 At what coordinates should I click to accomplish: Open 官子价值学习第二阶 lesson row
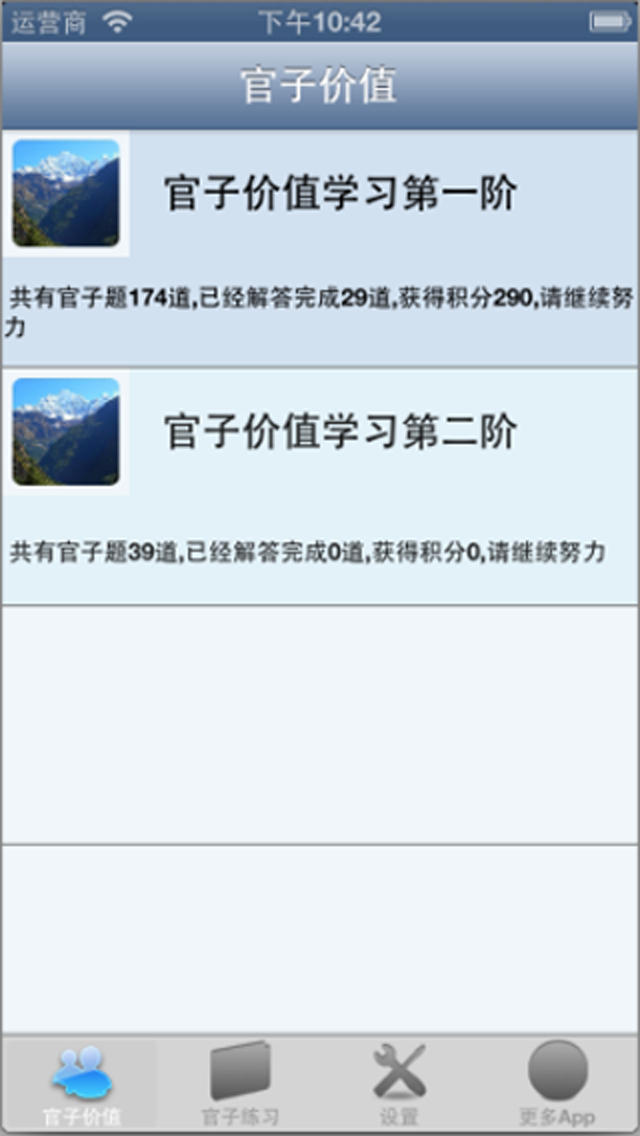point(320,487)
